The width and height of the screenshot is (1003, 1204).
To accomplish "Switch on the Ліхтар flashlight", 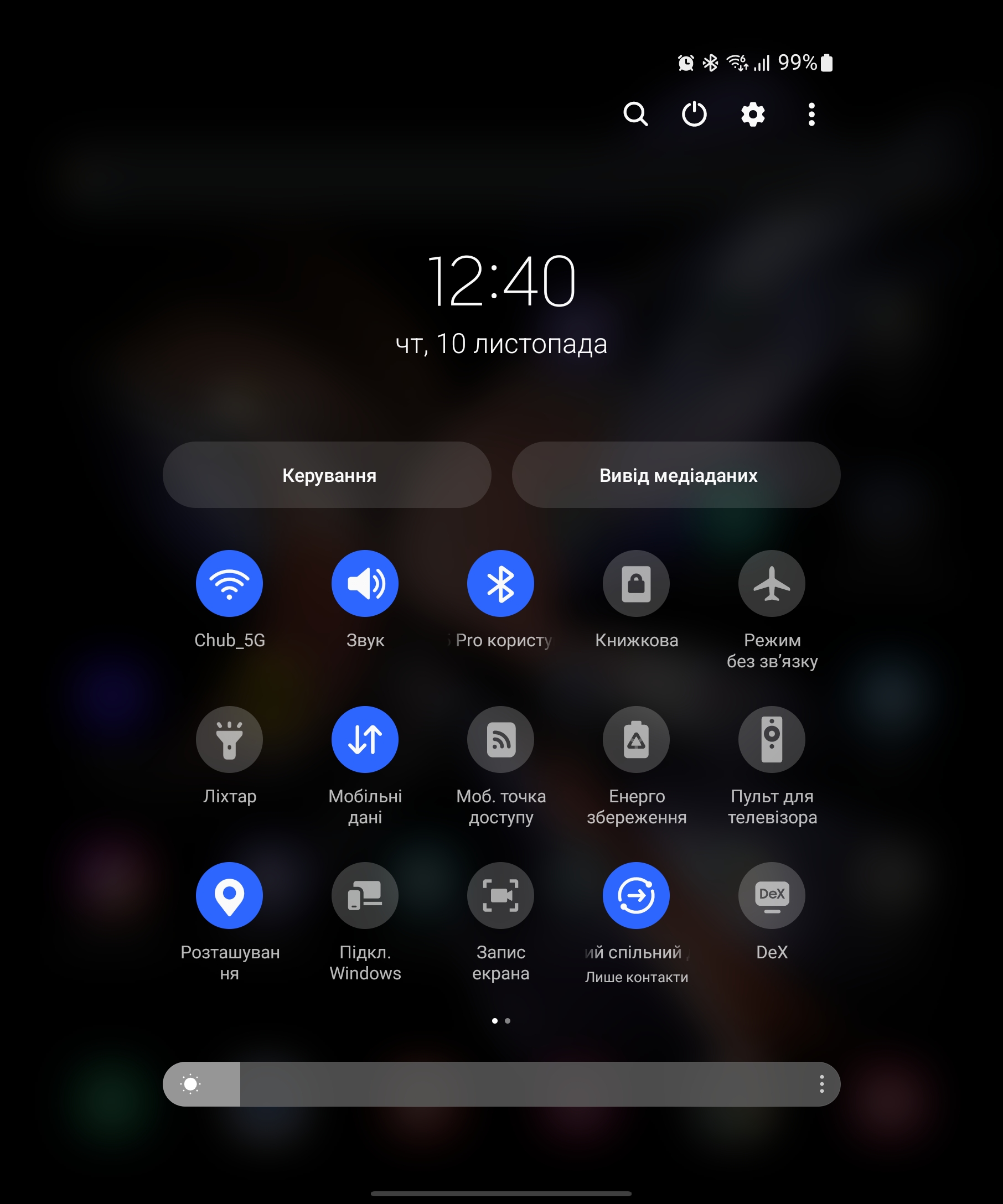I will click(229, 740).
